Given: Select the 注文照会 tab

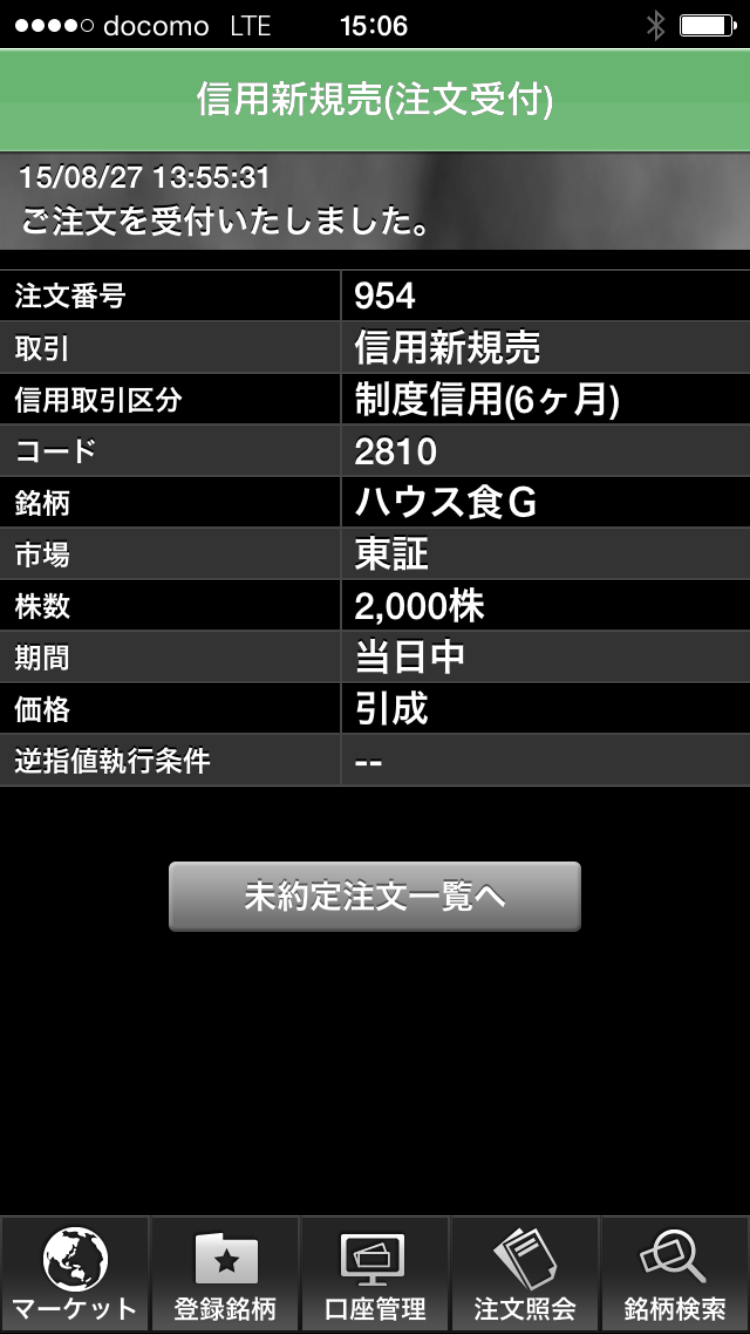Looking at the screenshot, I should [525, 1274].
